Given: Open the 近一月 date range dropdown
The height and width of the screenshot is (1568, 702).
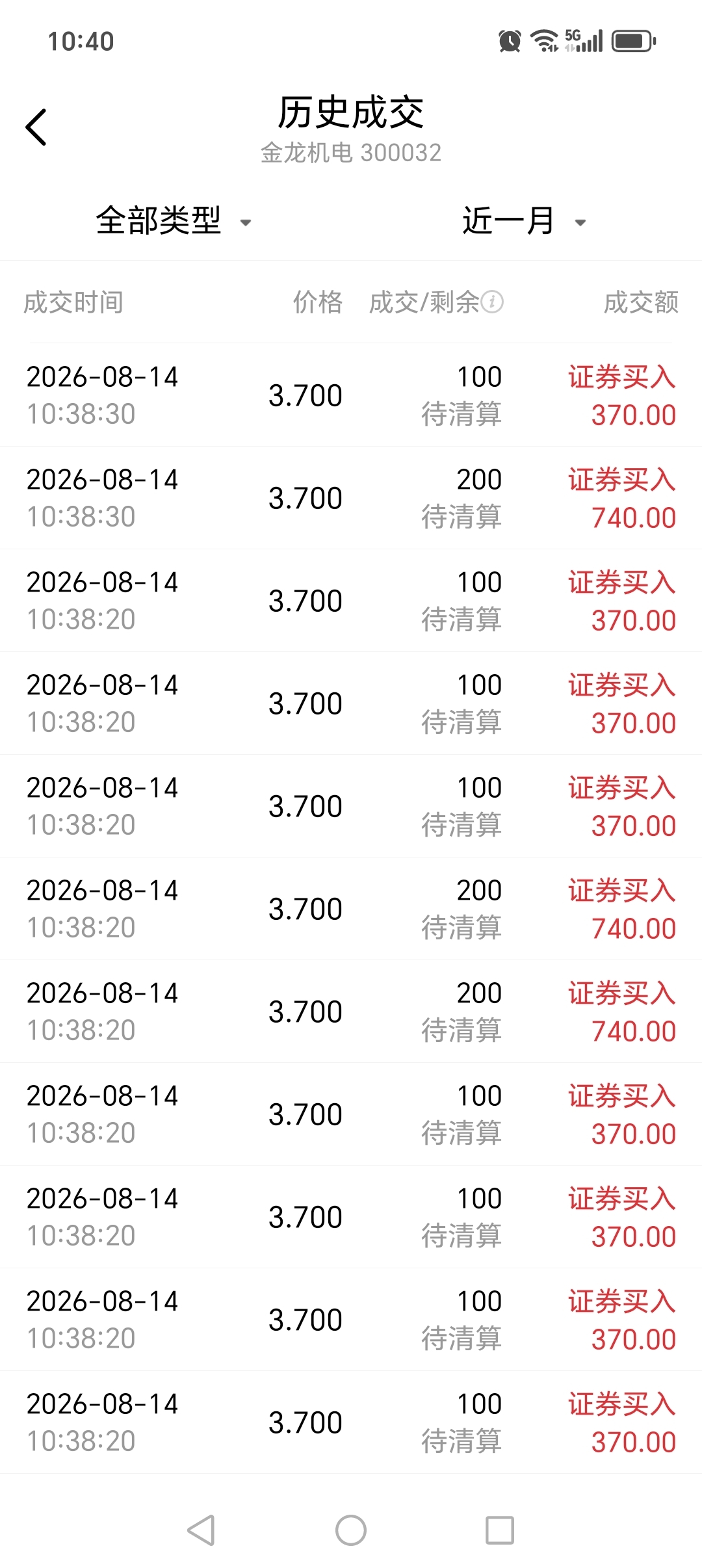Looking at the screenshot, I should coord(524,221).
